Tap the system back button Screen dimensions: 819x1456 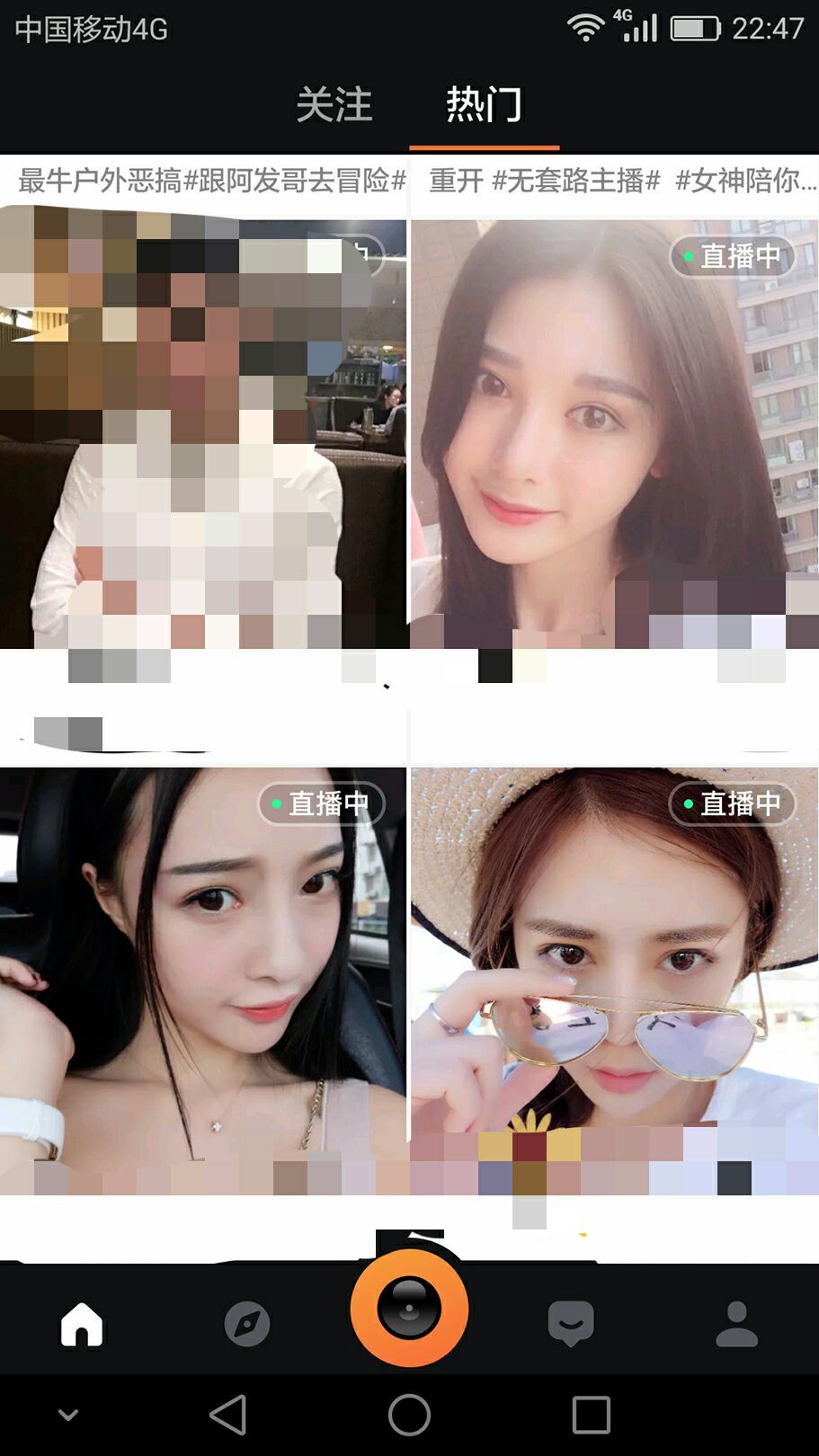pyautogui.click(x=228, y=1416)
